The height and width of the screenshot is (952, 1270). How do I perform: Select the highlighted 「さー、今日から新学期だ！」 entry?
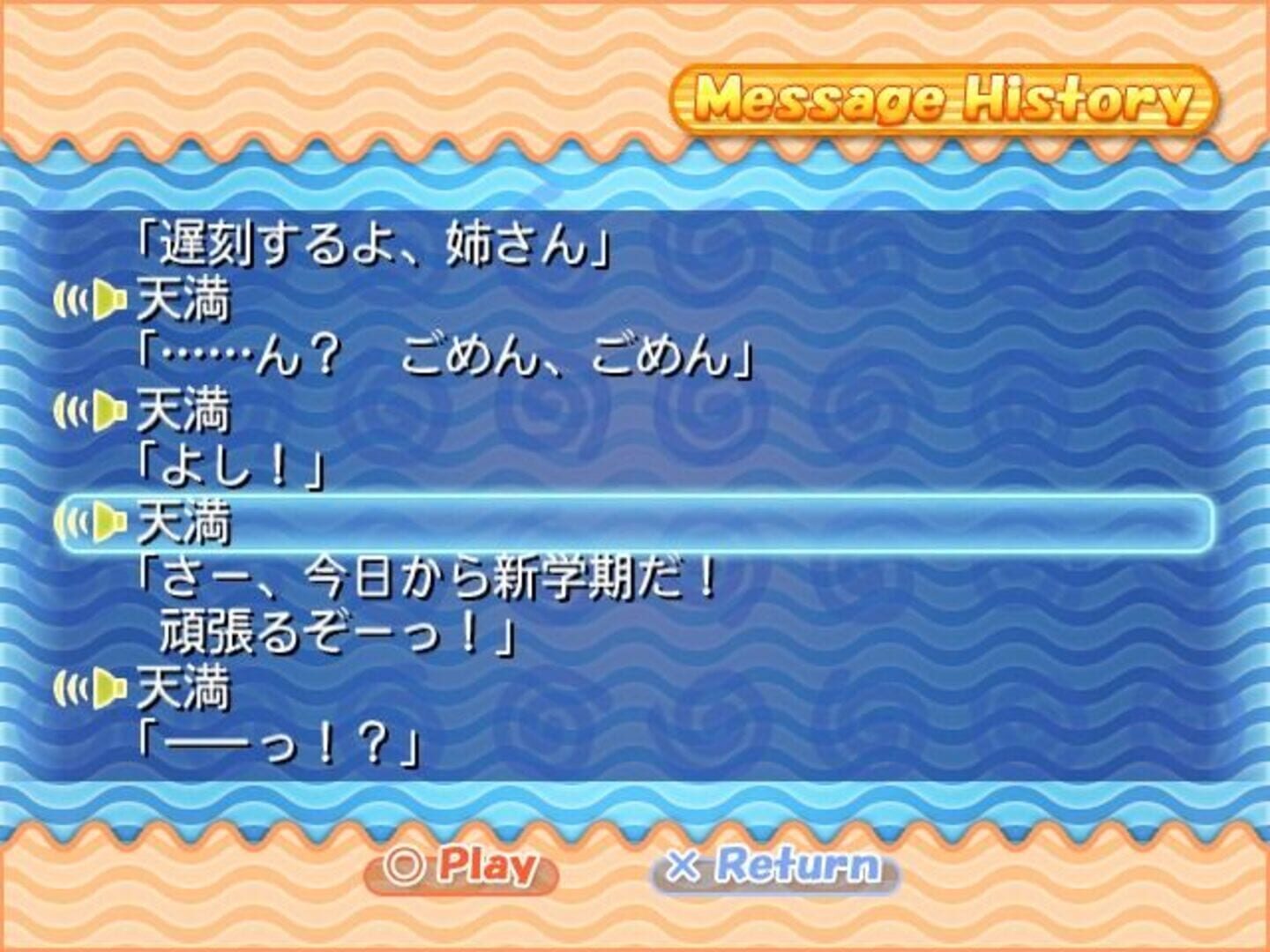tap(635, 524)
